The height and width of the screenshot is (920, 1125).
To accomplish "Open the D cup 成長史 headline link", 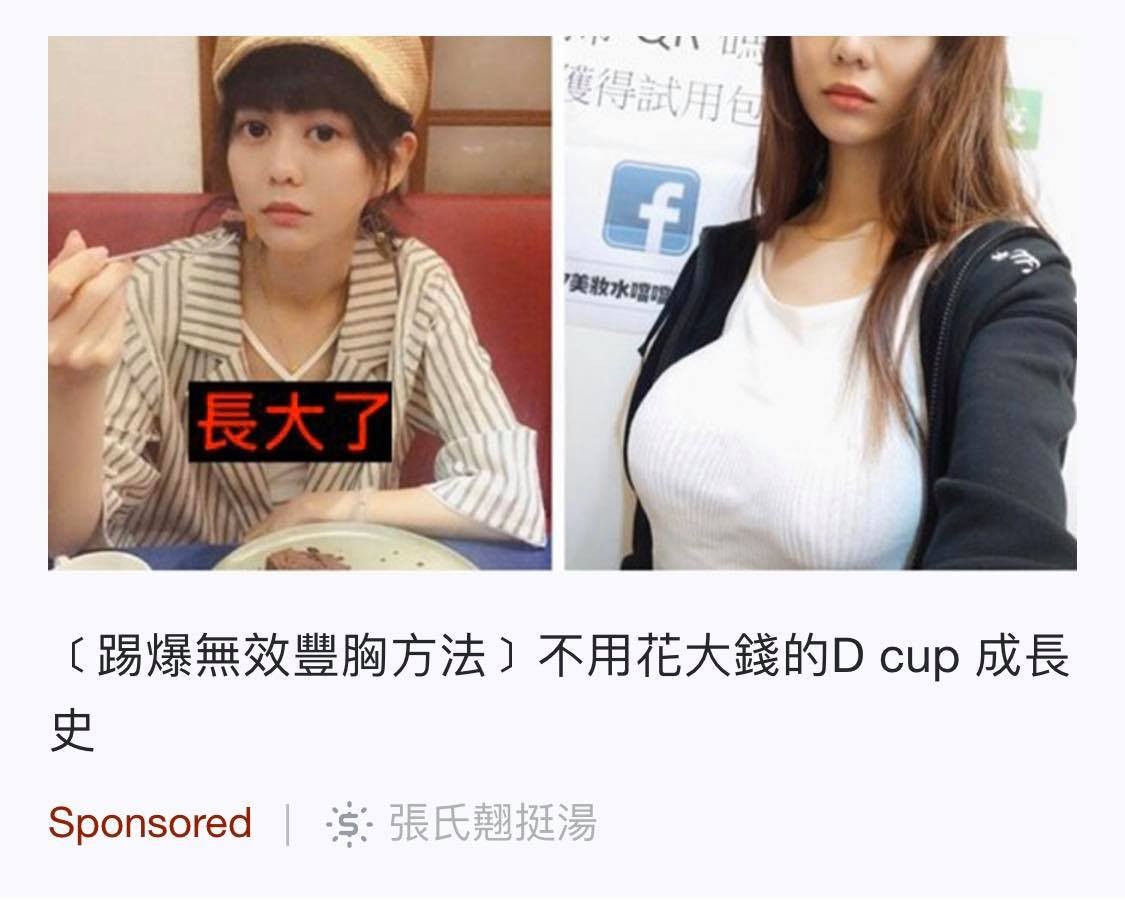I will [560, 658].
